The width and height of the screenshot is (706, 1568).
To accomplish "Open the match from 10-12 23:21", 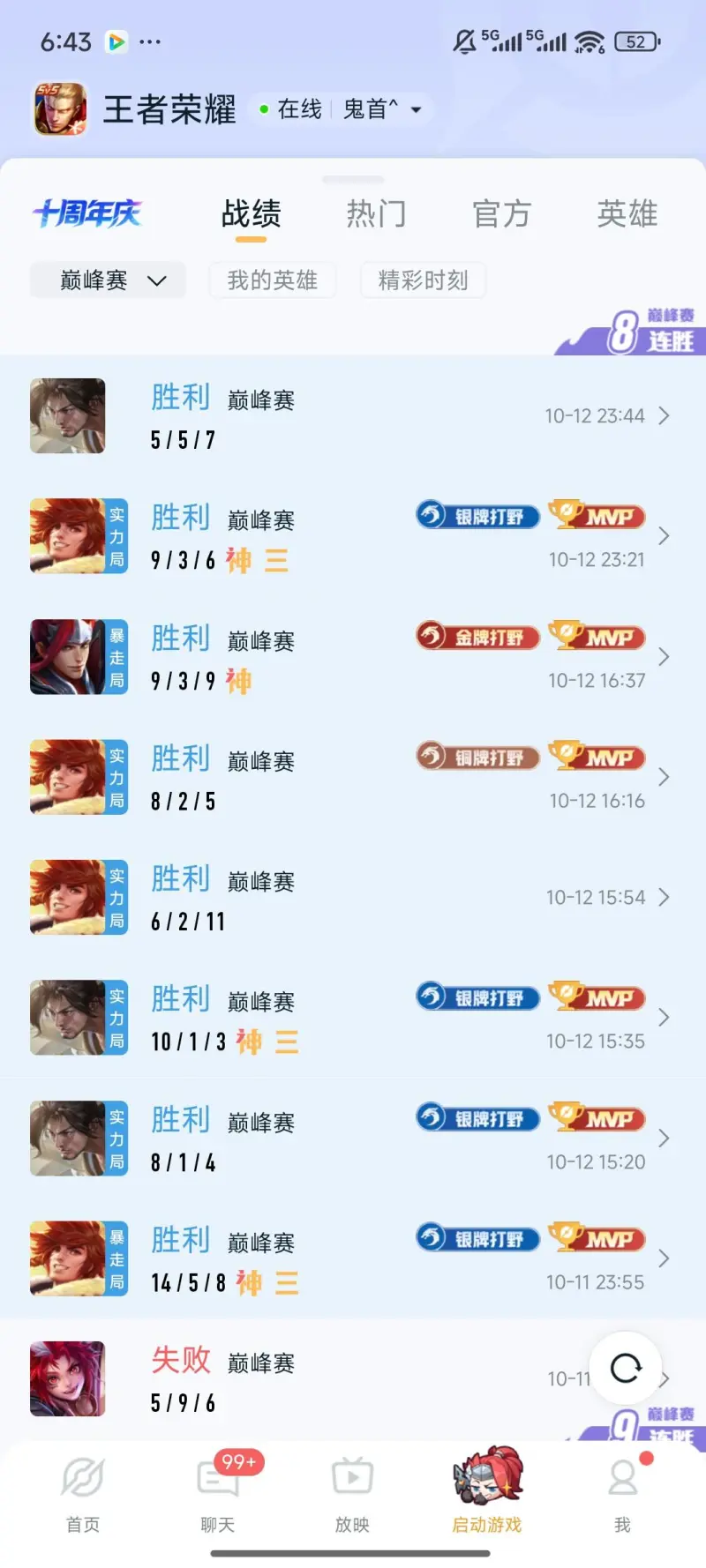I will coord(353,536).
